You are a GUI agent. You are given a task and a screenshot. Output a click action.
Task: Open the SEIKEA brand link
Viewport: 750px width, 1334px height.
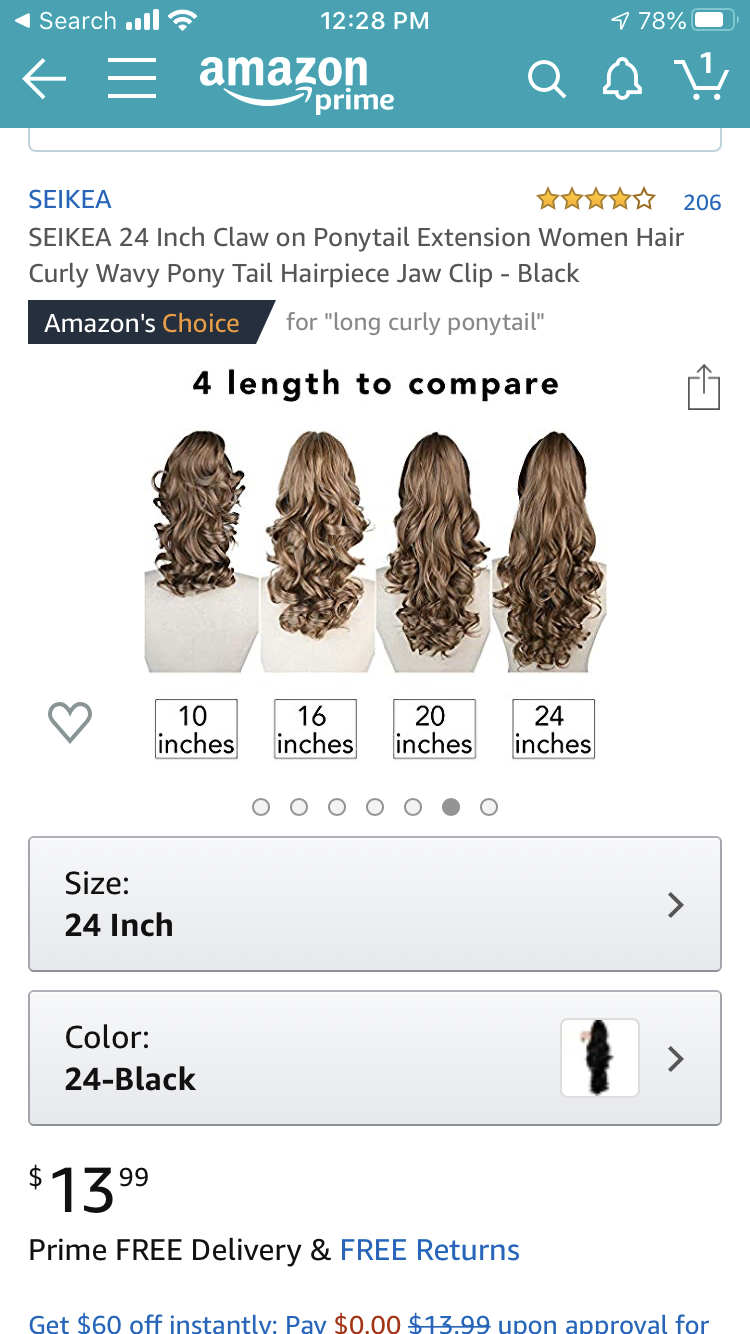pos(70,199)
